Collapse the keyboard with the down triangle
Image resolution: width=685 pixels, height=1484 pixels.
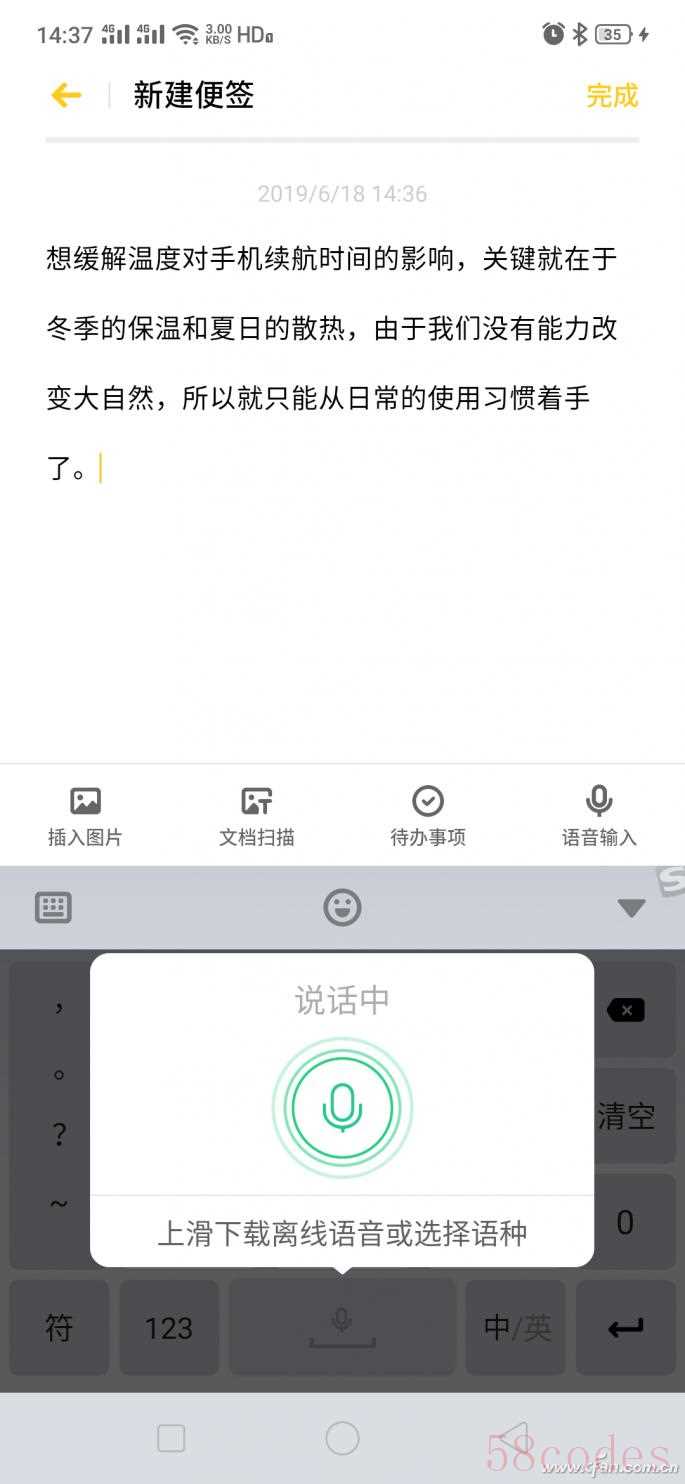[x=631, y=908]
